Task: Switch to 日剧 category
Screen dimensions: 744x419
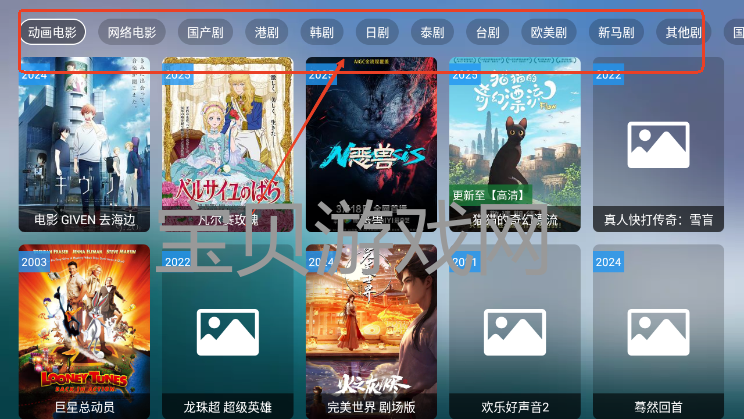Action: click(377, 32)
